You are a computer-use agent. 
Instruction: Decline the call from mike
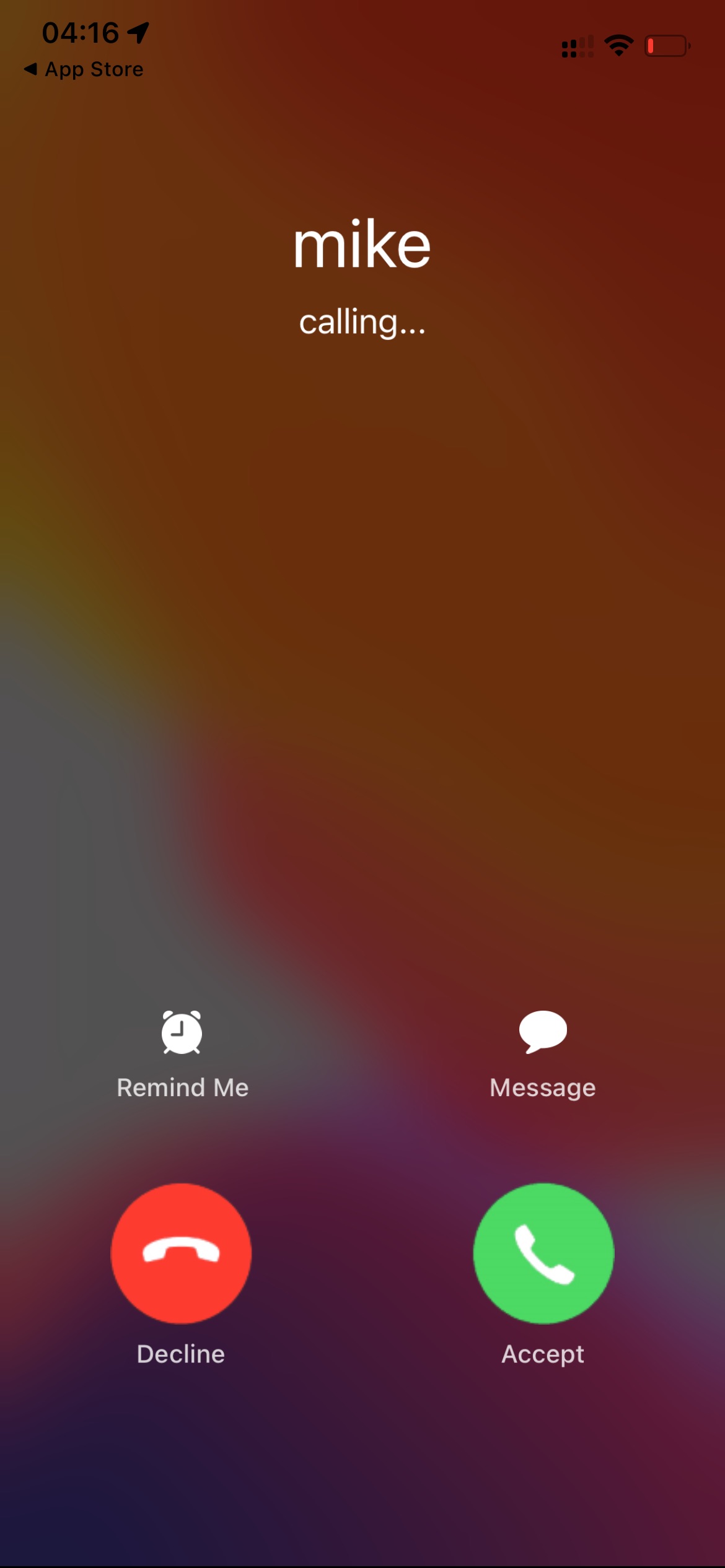[181, 1253]
